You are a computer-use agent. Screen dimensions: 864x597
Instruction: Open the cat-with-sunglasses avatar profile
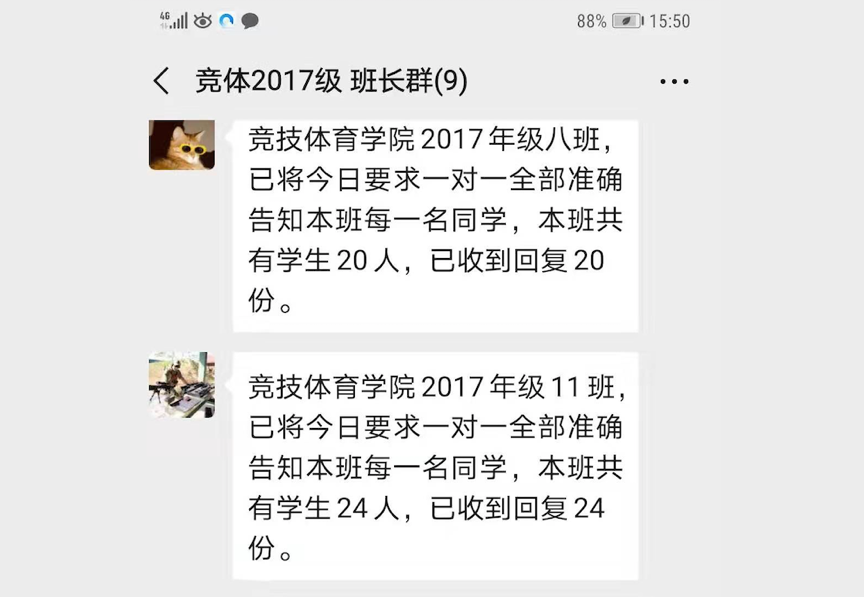coord(182,145)
